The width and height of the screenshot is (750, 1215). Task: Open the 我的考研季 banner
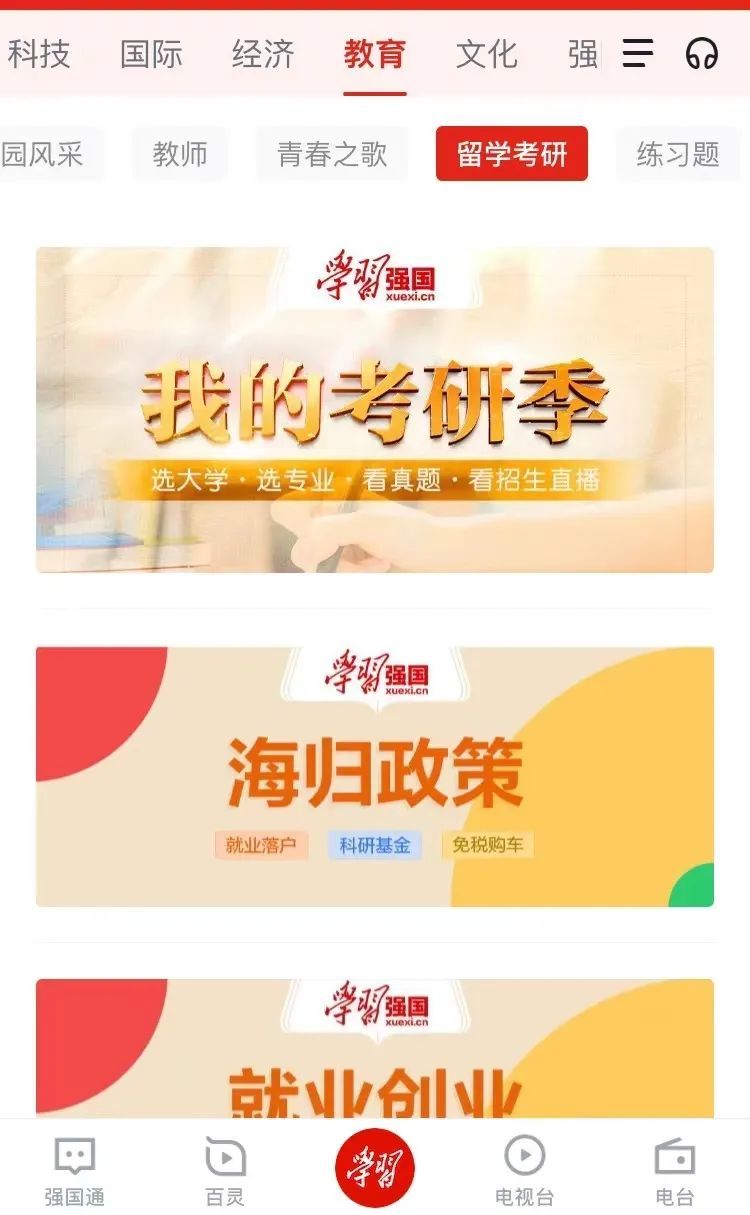(375, 410)
